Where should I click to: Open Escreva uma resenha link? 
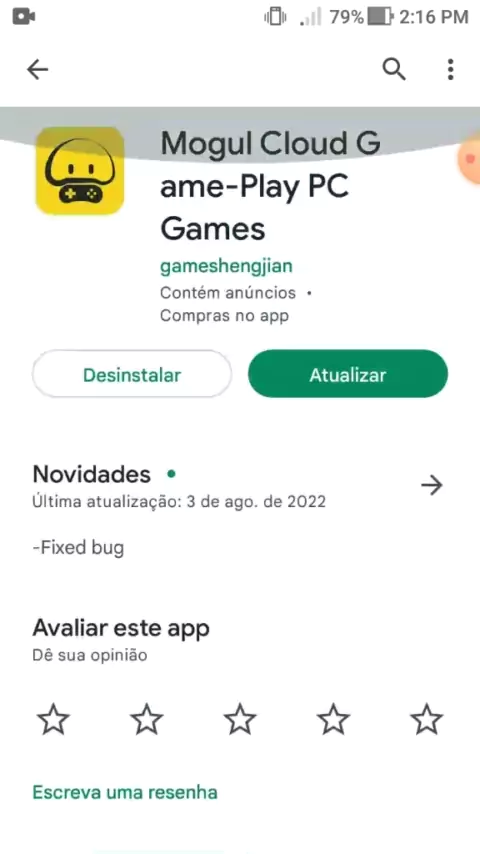coord(125,792)
